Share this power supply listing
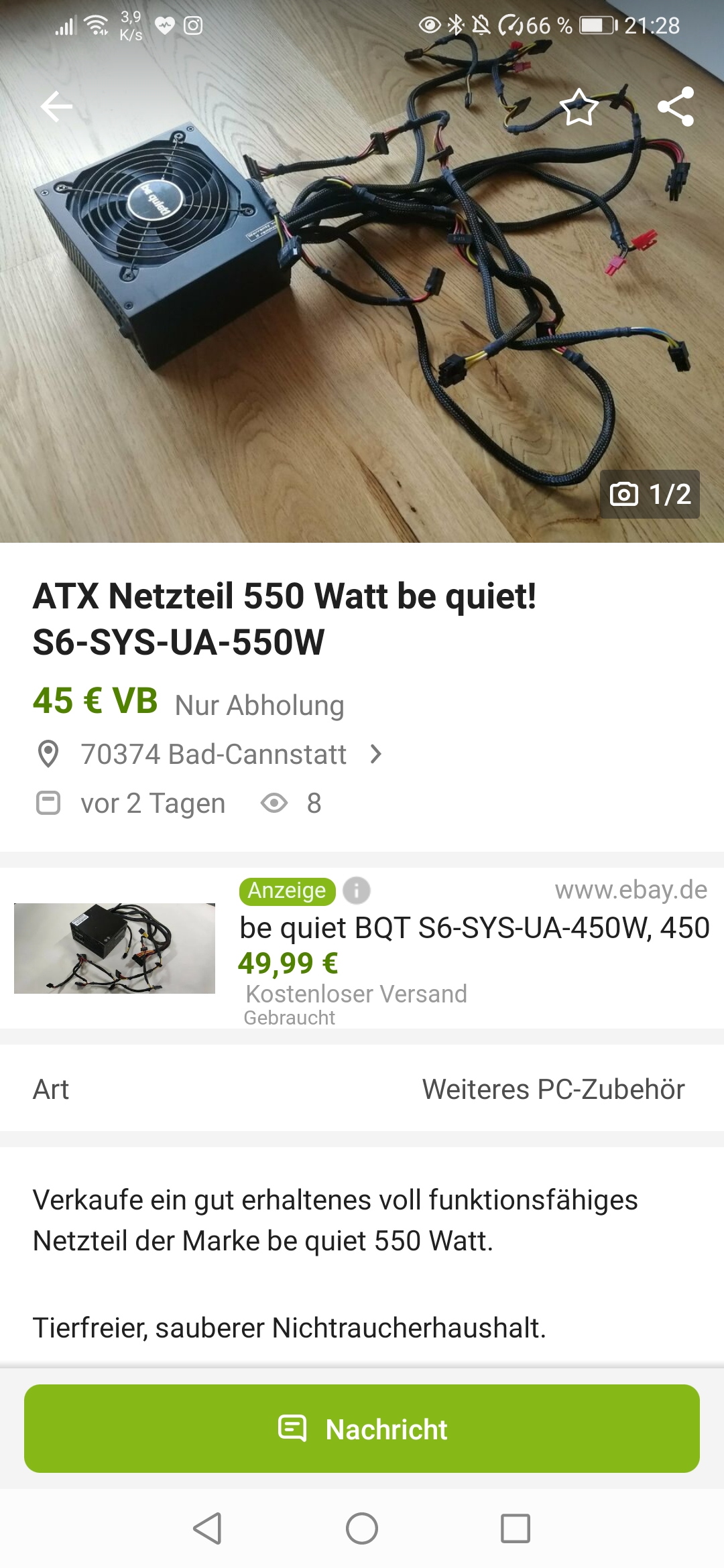This screenshot has height=1568, width=724. (675, 107)
